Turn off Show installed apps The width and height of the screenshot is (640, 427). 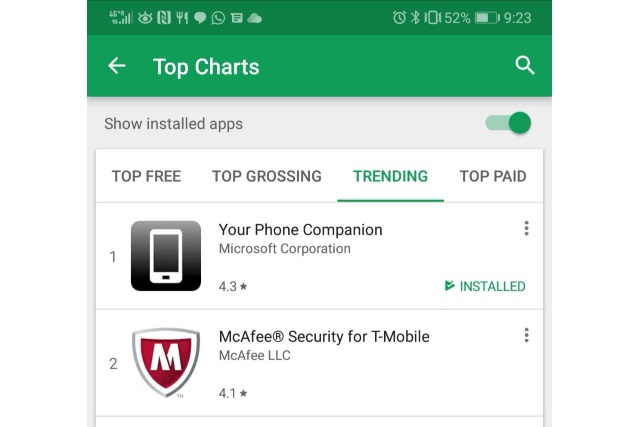[x=508, y=124]
